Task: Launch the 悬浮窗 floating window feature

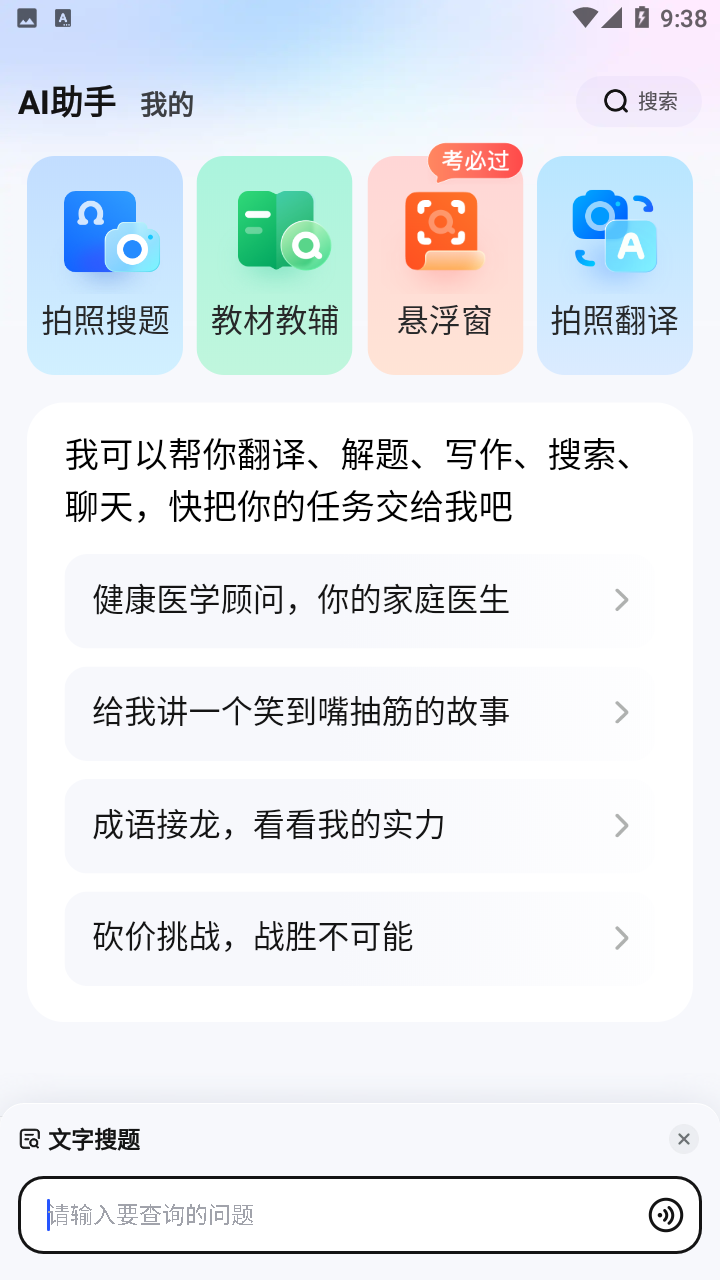Action: tap(445, 265)
